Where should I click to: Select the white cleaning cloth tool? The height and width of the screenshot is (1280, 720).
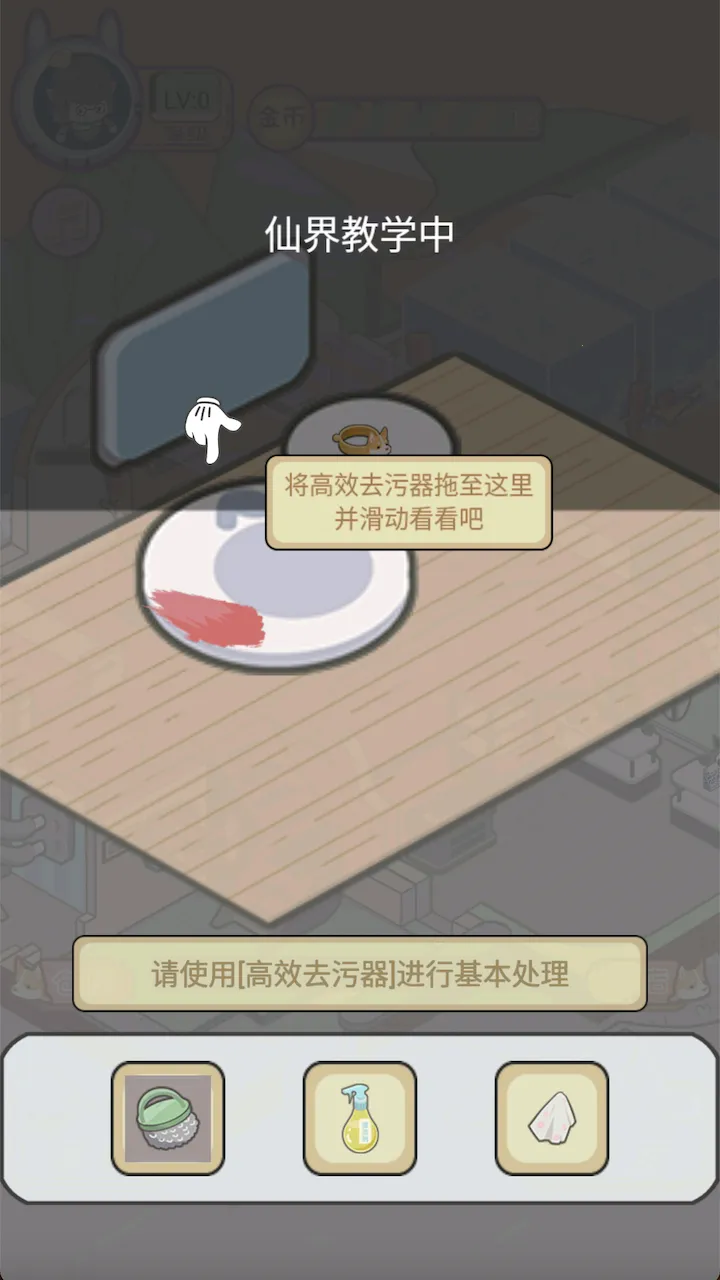click(x=552, y=1118)
